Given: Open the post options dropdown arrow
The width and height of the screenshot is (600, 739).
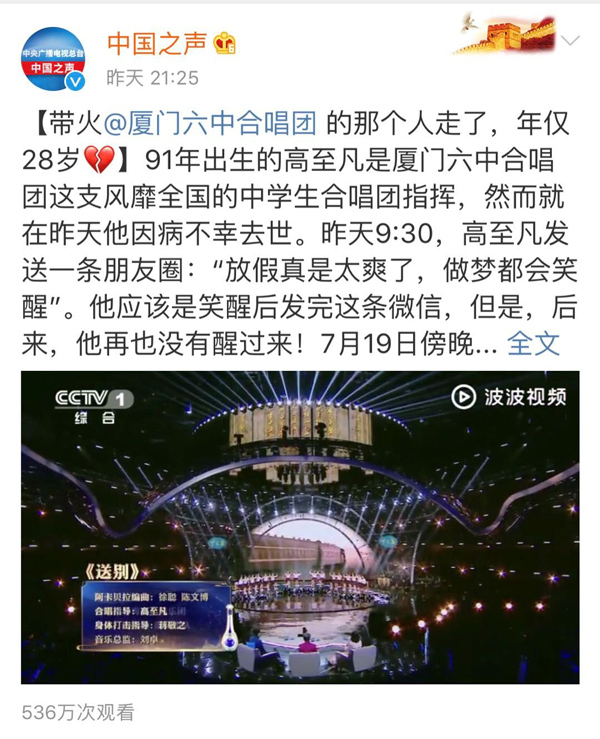Looking at the screenshot, I should pos(569,41).
